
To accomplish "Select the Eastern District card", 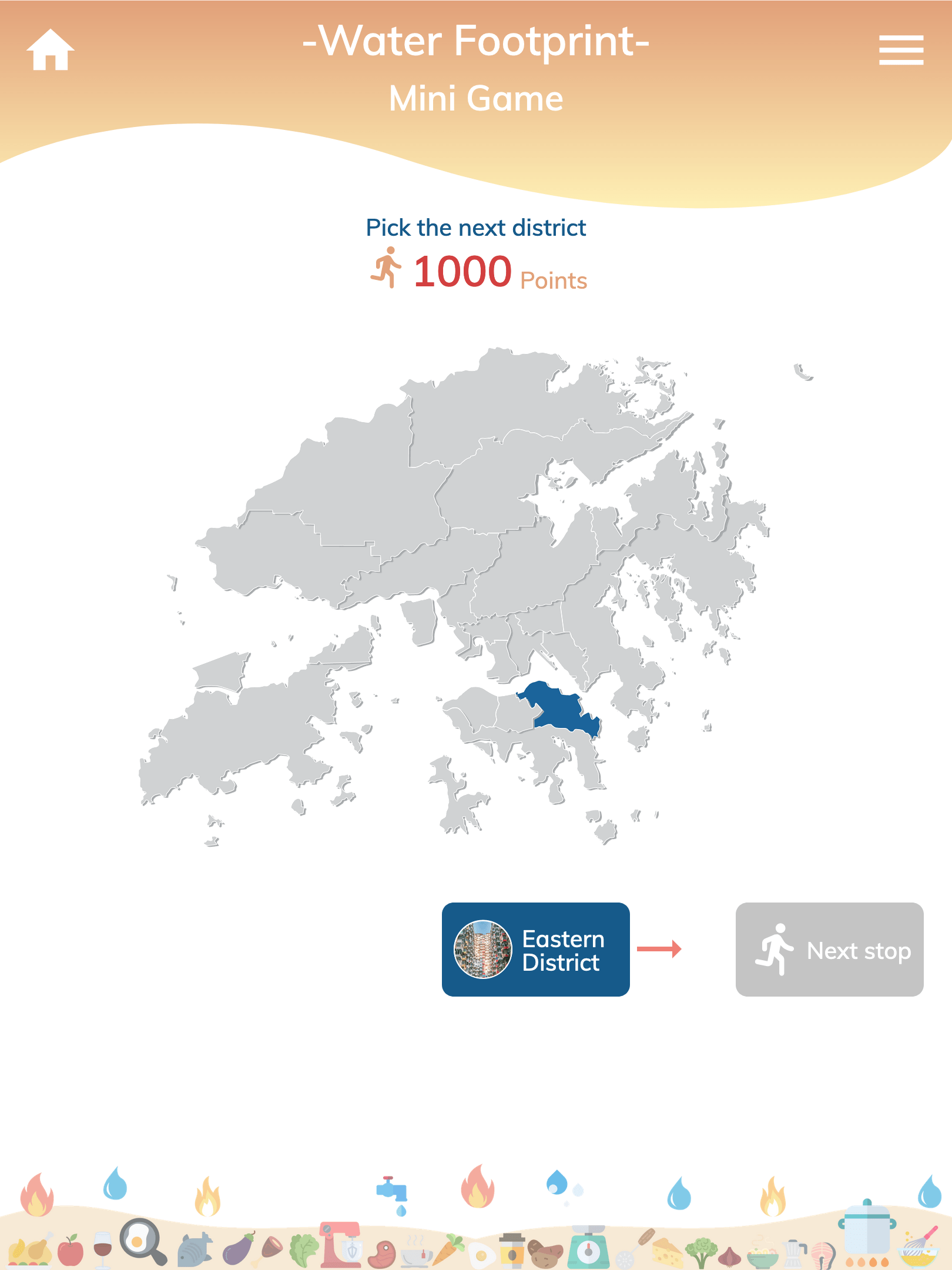I will tap(535, 950).
